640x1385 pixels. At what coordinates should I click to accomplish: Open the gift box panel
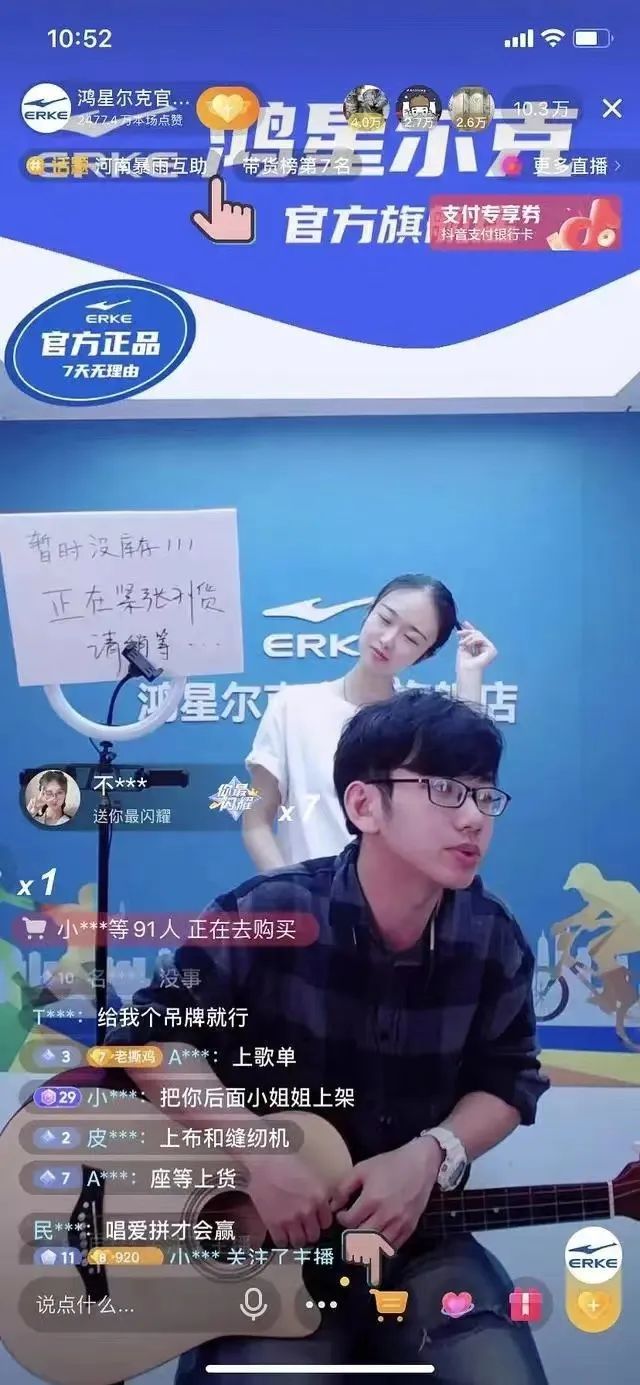click(x=525, y=1304)
